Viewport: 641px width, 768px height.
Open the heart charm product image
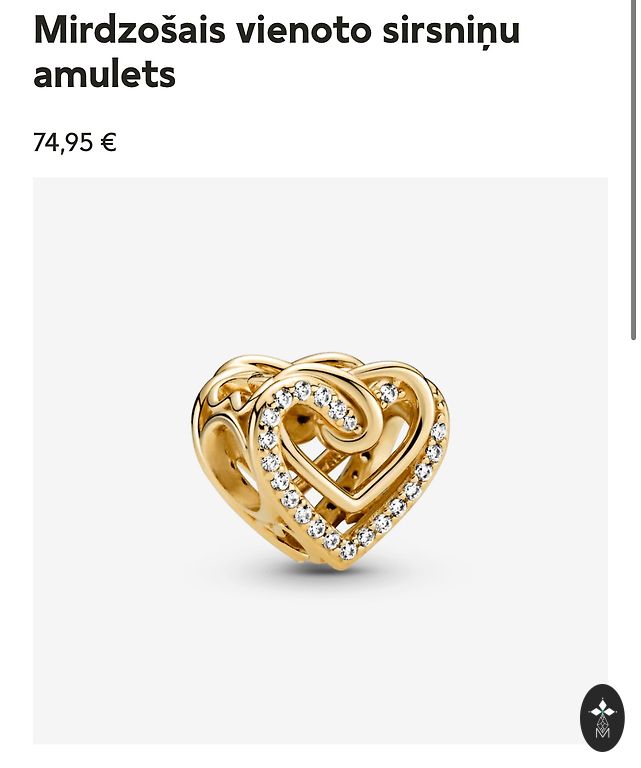[320, 460]
